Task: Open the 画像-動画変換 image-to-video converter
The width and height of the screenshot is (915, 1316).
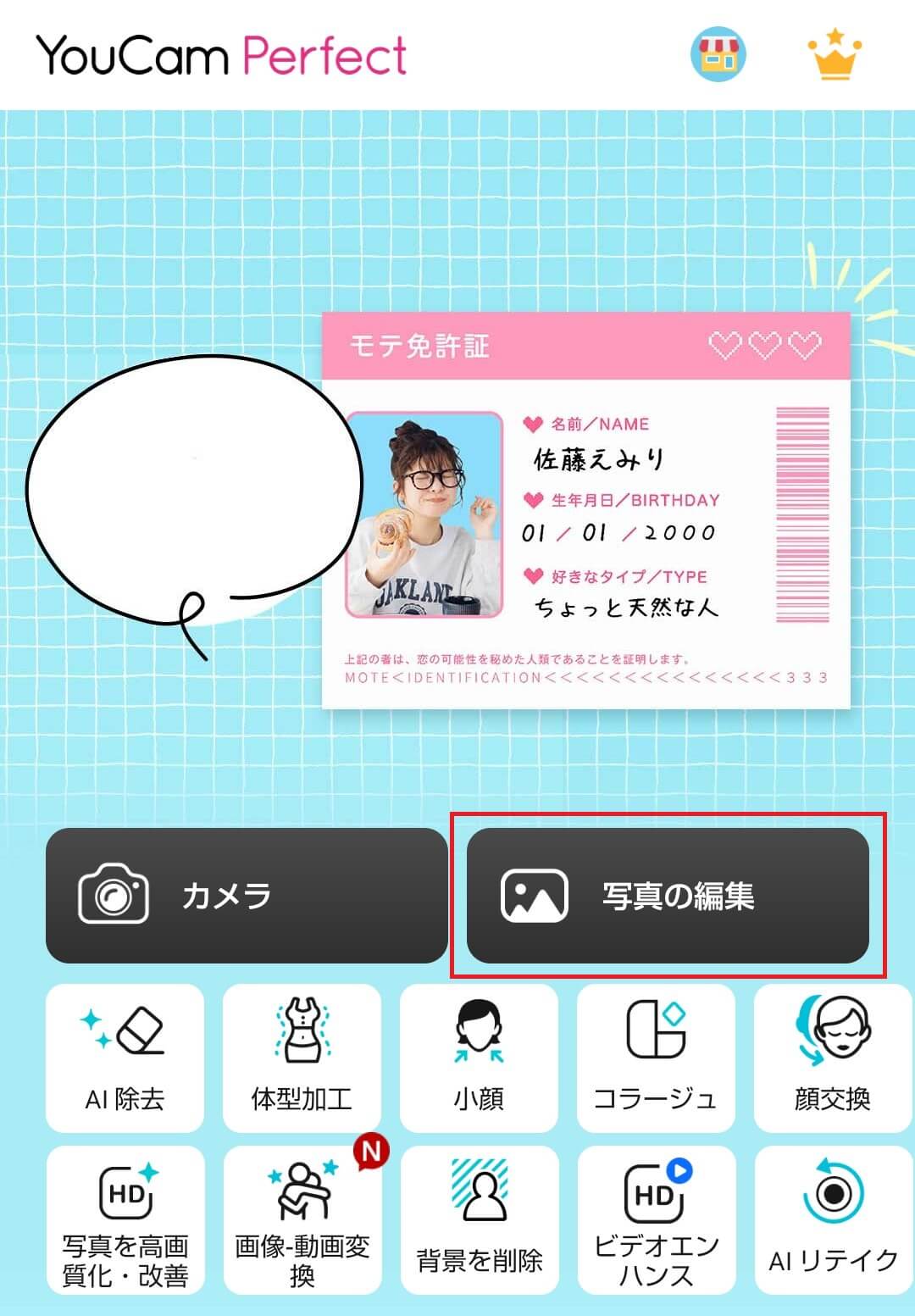Action: [x=302, y=1219]
